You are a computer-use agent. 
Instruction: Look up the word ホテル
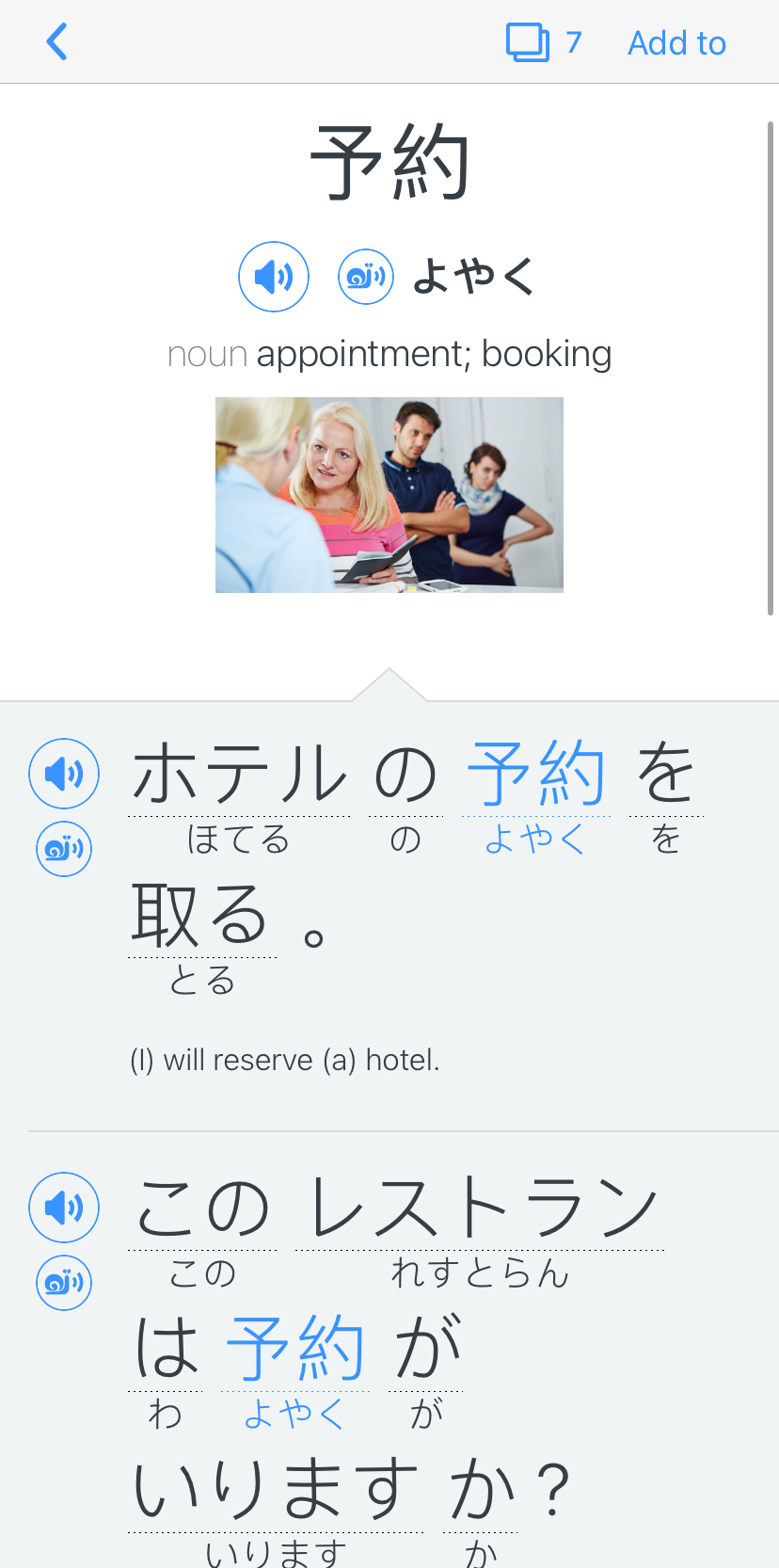pos(239,775)
